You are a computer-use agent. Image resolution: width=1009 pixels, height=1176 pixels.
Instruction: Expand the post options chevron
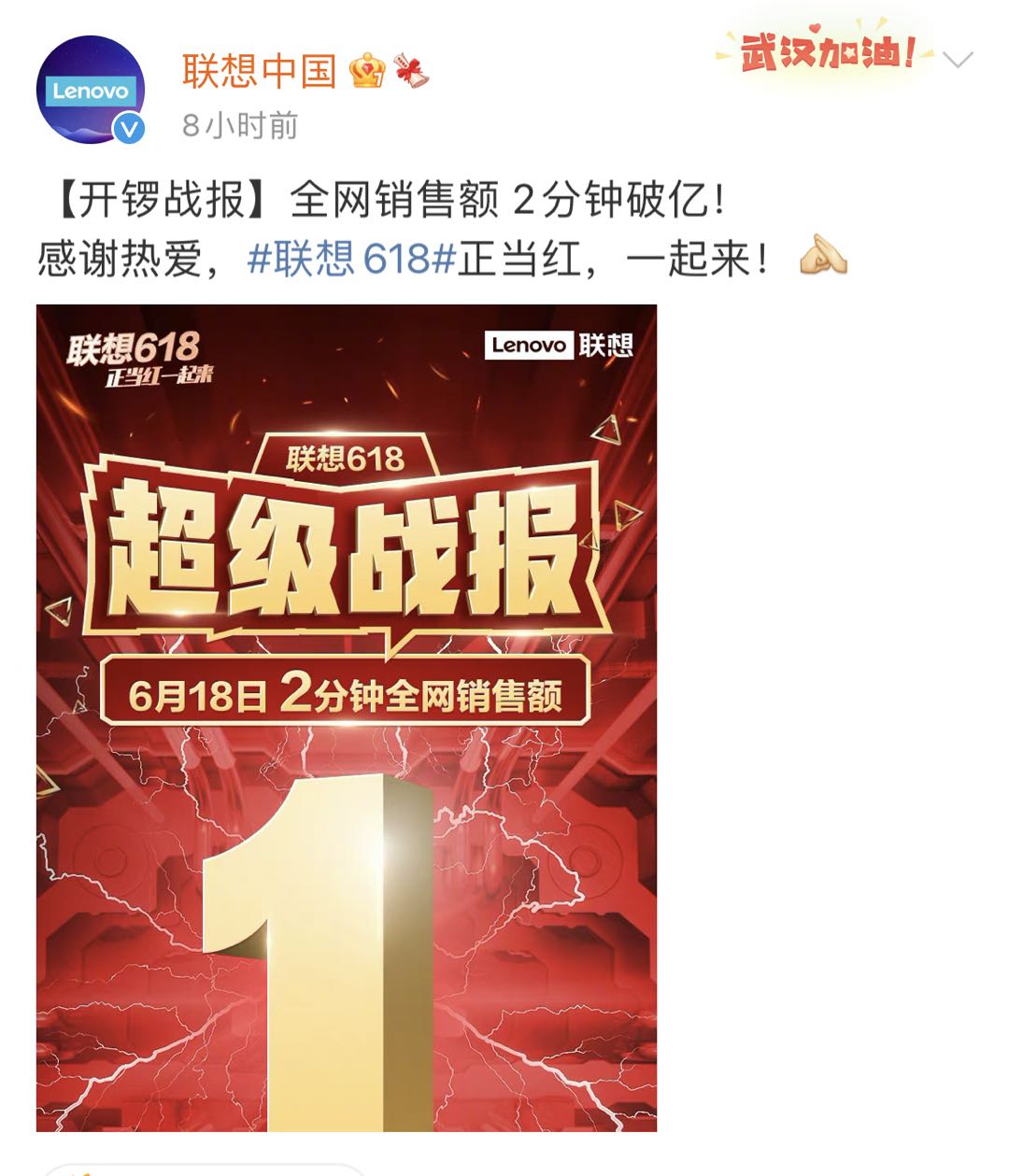[x=959, y=61]
